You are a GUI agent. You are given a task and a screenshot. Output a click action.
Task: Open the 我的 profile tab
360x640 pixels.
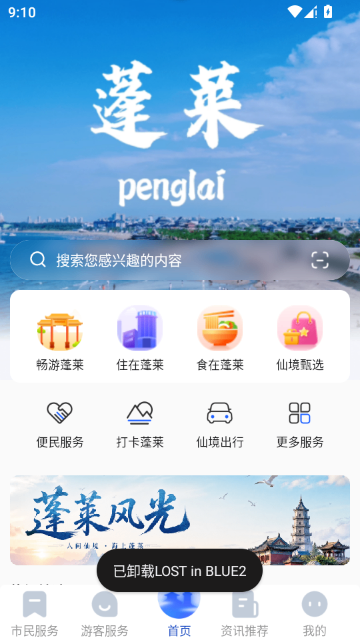point(314,613)
